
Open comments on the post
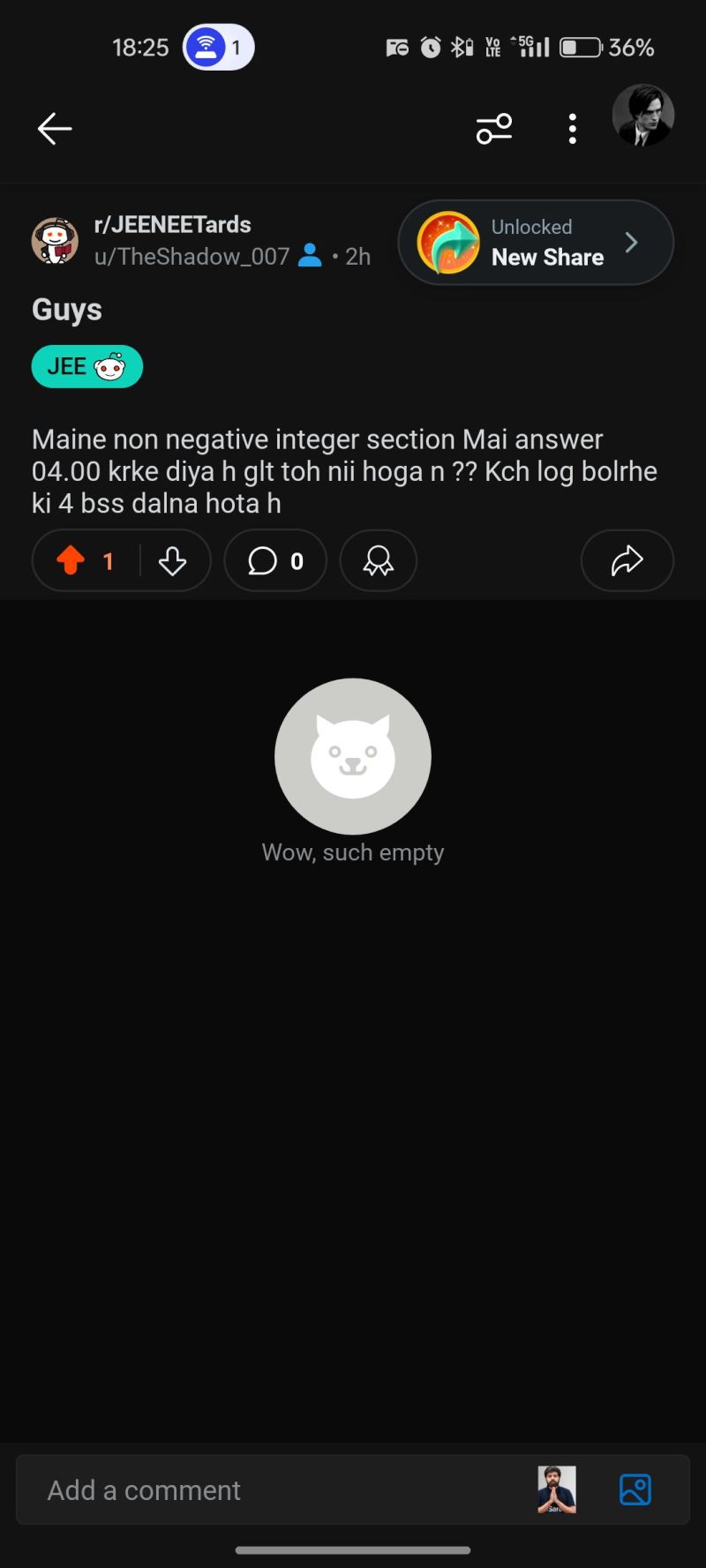(275, 560)
